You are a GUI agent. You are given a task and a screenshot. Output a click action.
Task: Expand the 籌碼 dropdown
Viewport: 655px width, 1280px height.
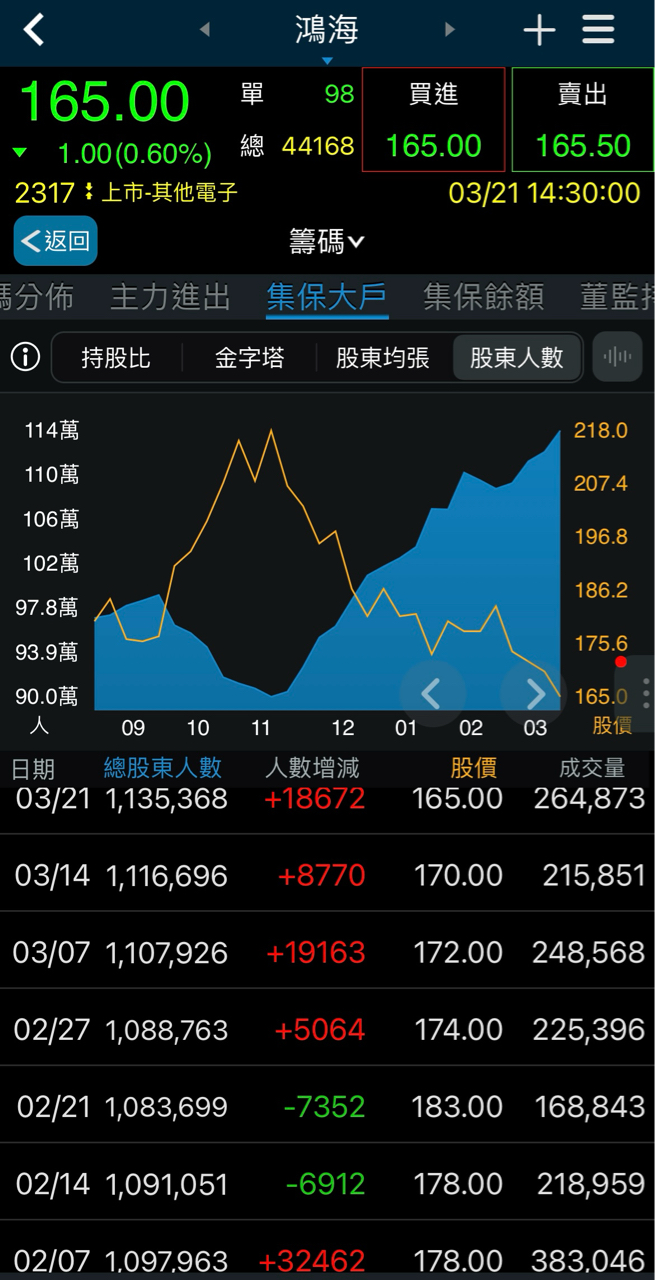(x=327, y=241)
